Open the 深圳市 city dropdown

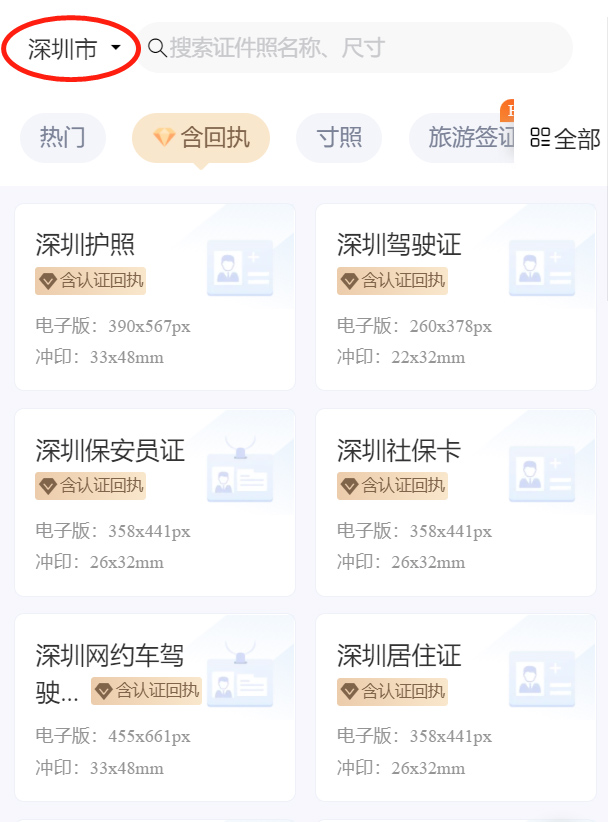coord(73,48)
